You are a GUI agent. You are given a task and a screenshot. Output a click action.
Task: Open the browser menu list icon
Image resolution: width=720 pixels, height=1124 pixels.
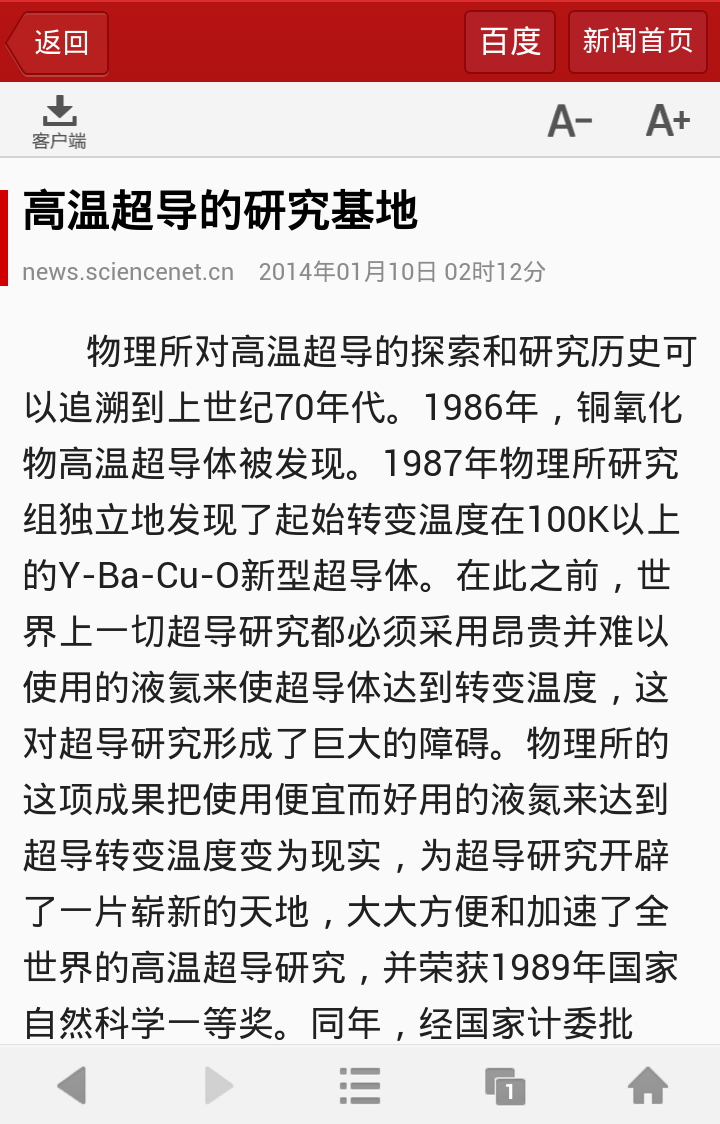click(x=360, y=1085)
